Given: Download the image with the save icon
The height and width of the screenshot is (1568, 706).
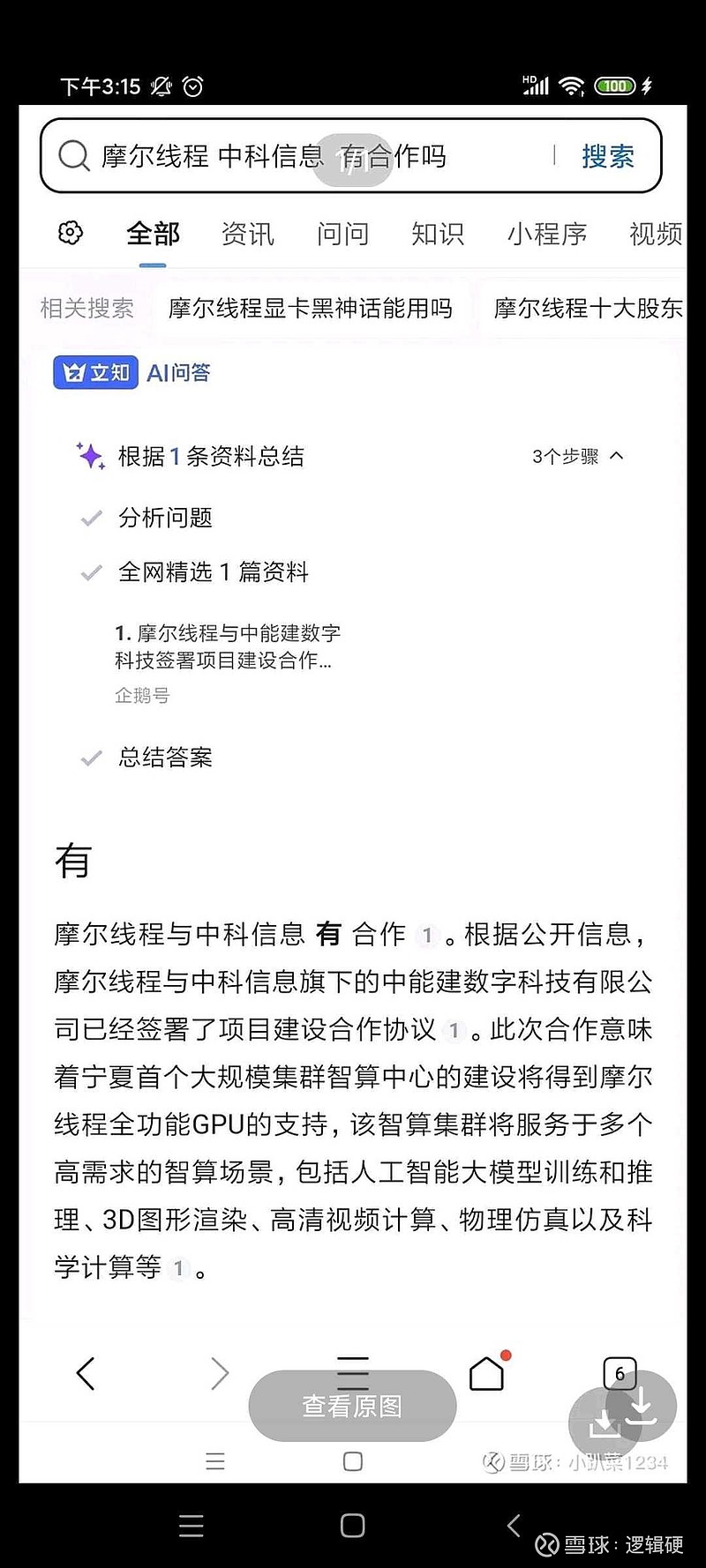Looking at the screenshot, I should click(x=623, y=1406).
